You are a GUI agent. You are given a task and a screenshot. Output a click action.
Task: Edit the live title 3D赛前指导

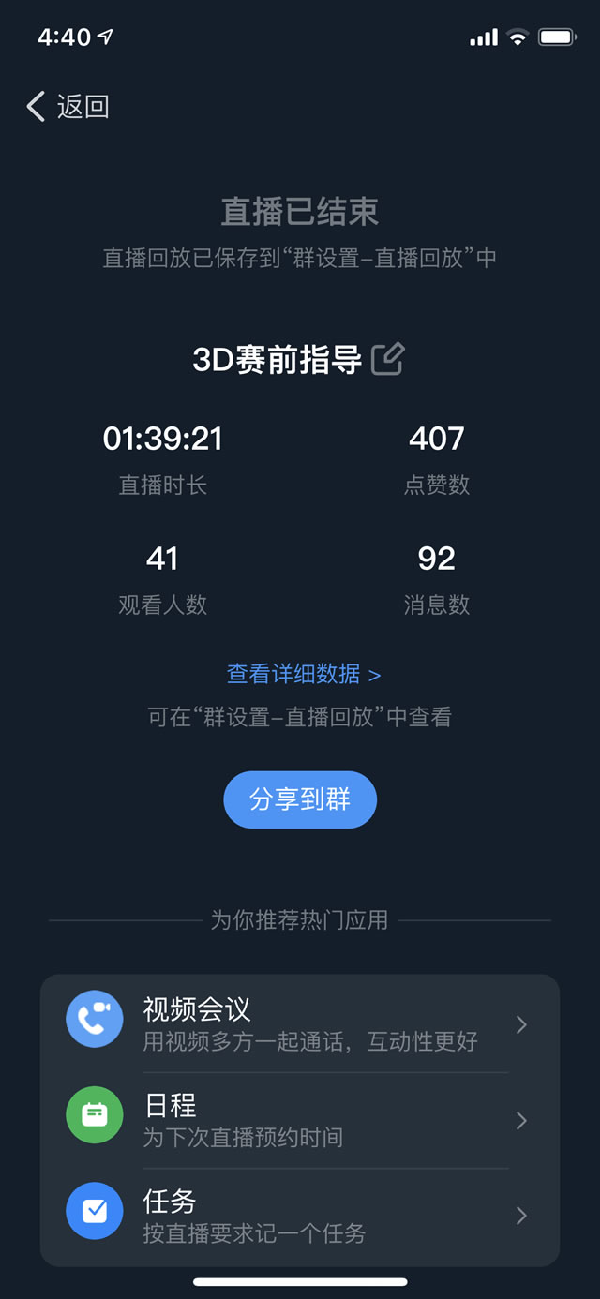pyautogui.click(x=387, y=359)
